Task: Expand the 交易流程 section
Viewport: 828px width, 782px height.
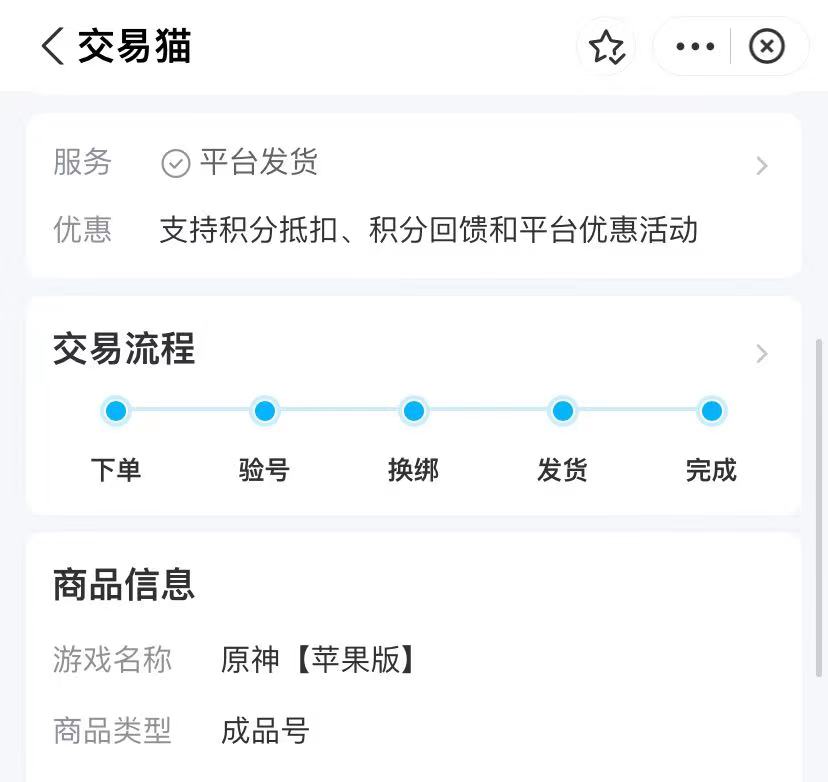Action: [761, 353]
